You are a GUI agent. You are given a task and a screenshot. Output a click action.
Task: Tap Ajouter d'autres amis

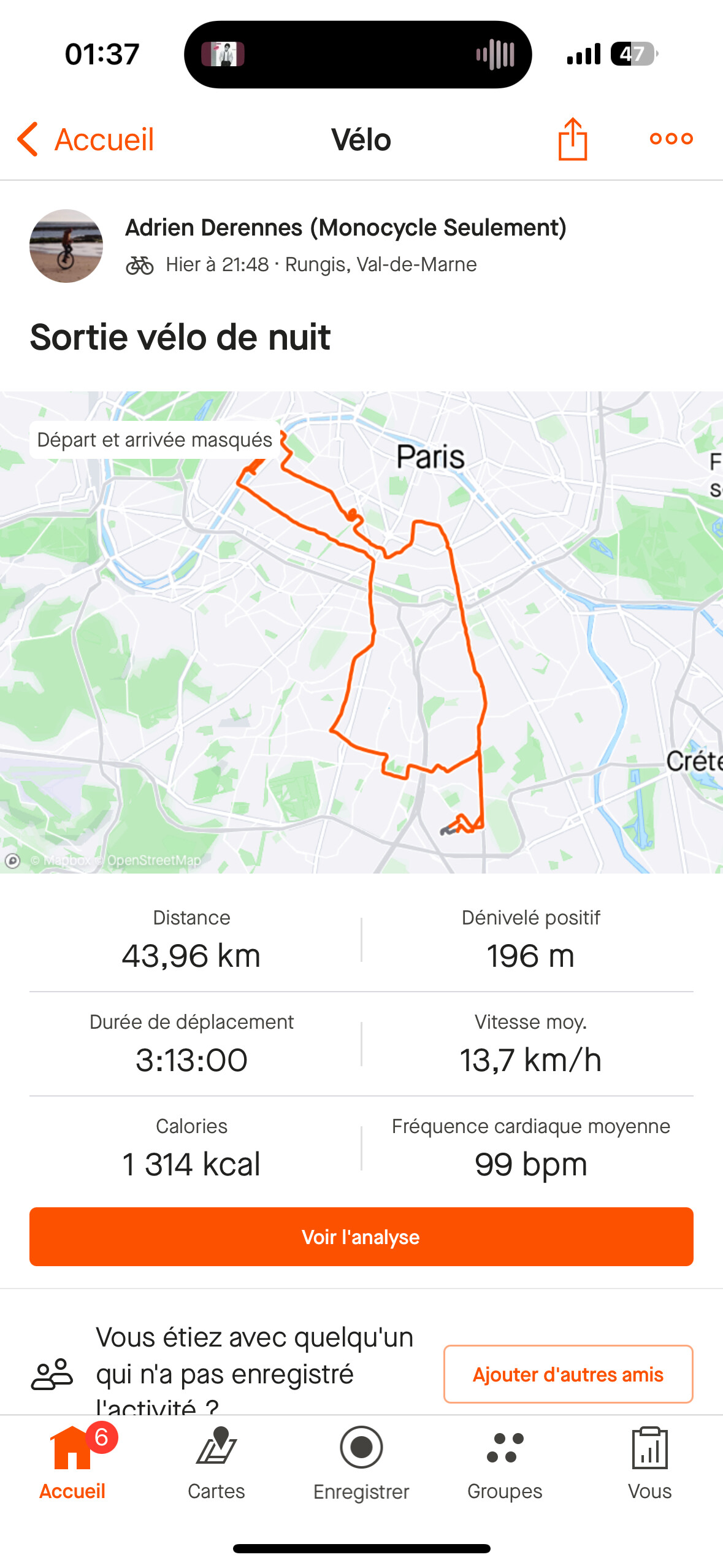[x=568, y=1374]
